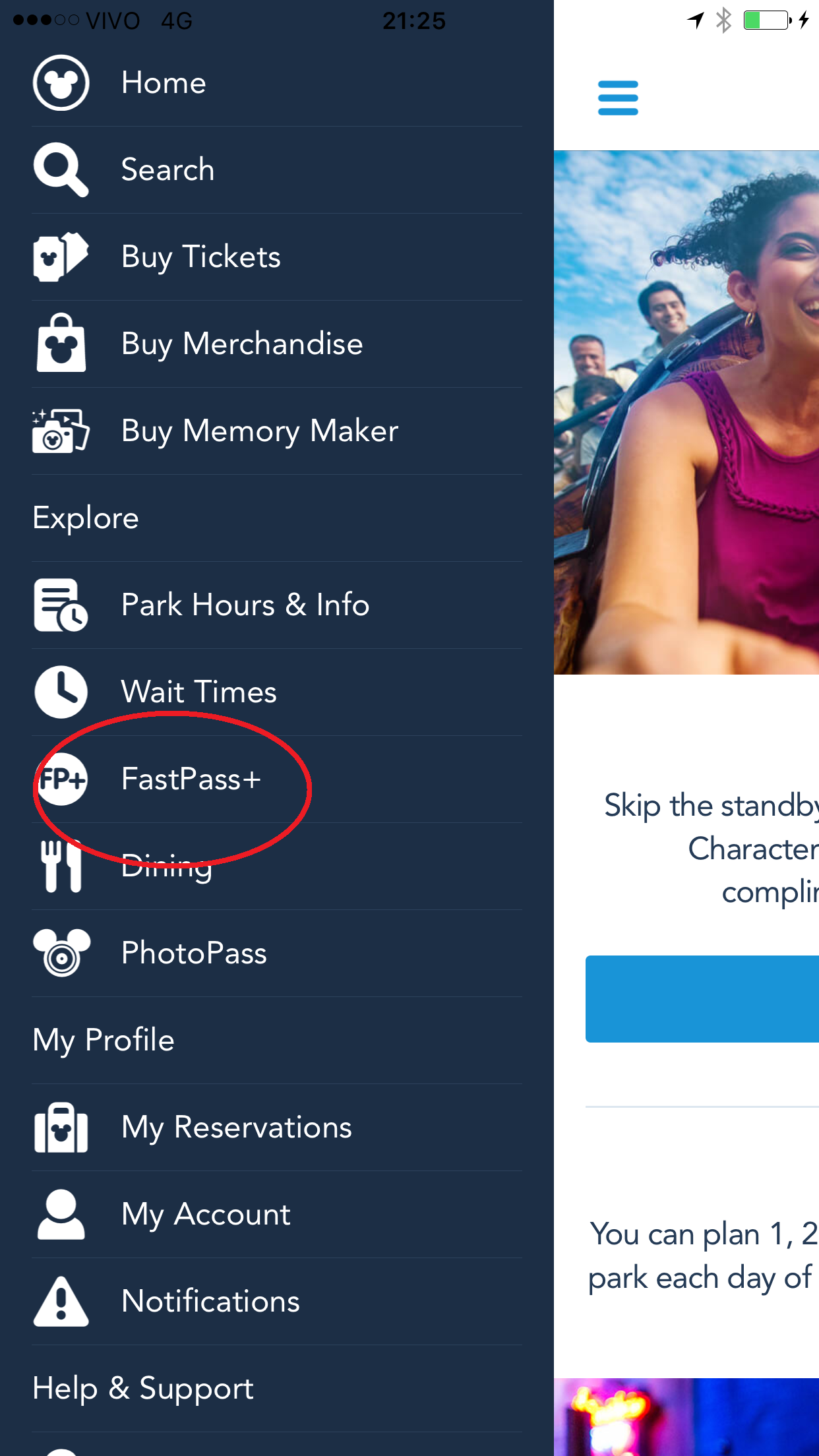Viewport: 819px width, 1456px height.
Task: Check Wait Times
Action: click(x=198, y=692)
